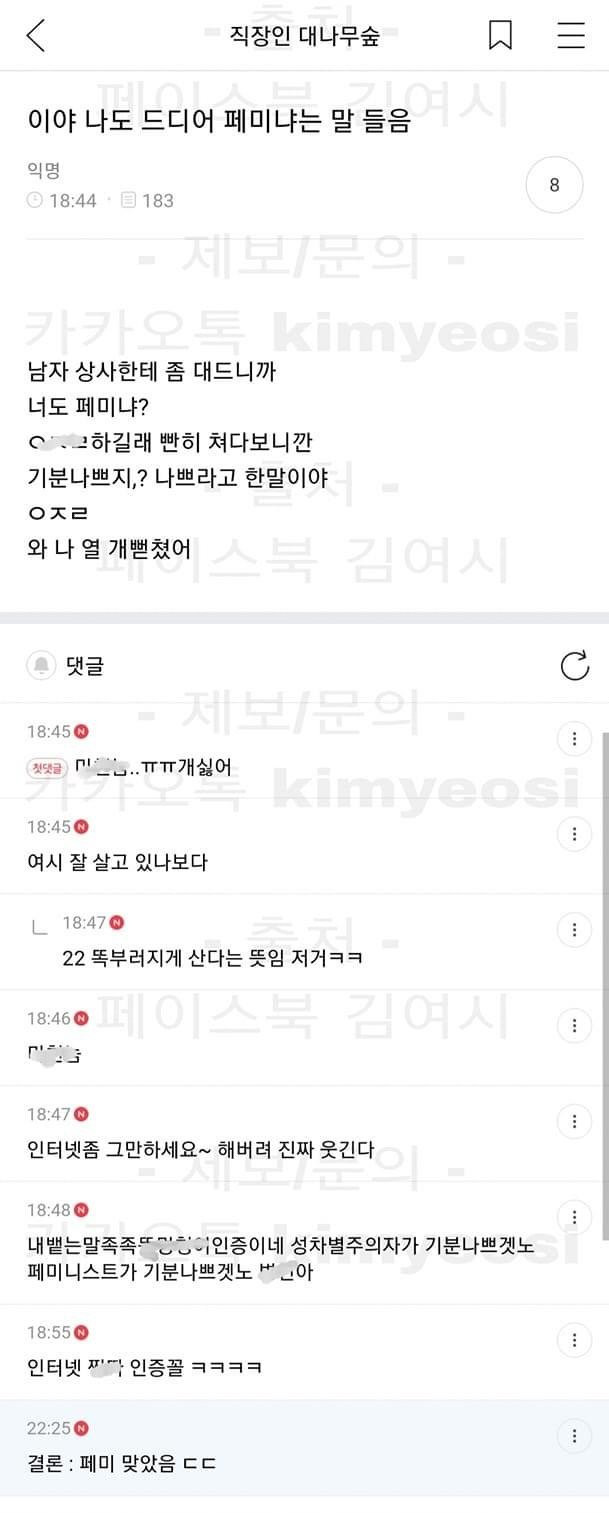This screenshot has height=1513, width=609.
Task: Open options for the 첫댓글 comment
Action: [574, 739]
